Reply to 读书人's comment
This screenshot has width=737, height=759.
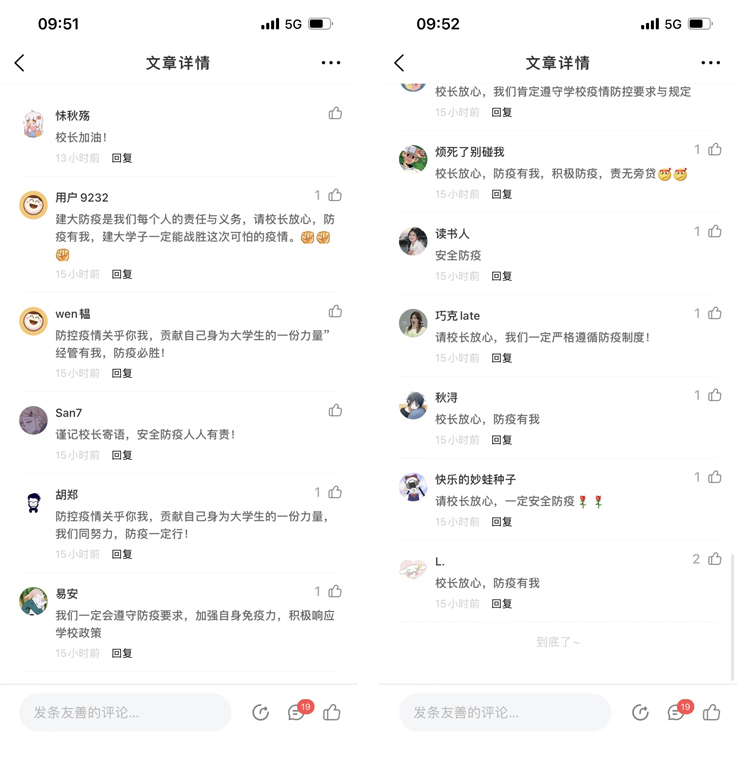(502, 276)
